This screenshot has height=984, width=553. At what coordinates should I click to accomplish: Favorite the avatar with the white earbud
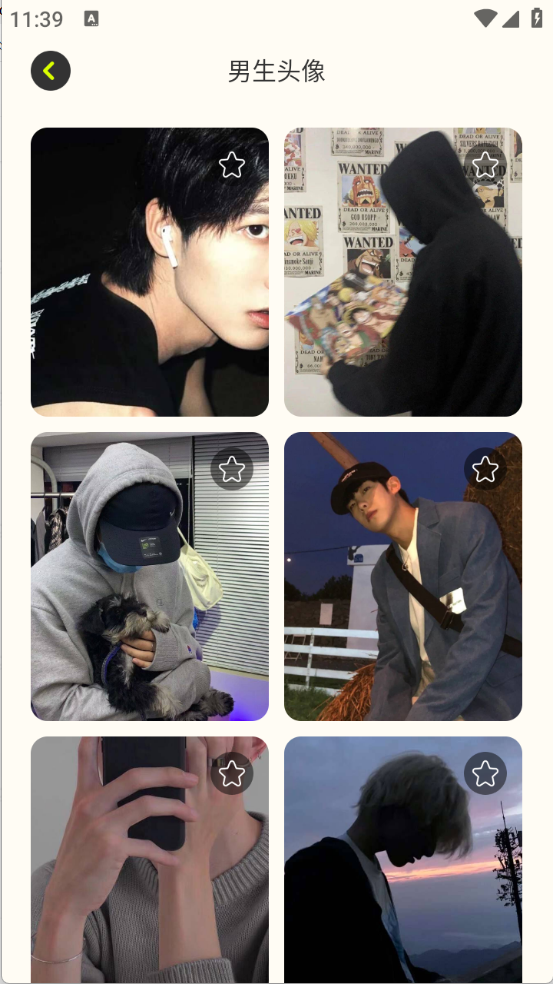click(232, 165)
